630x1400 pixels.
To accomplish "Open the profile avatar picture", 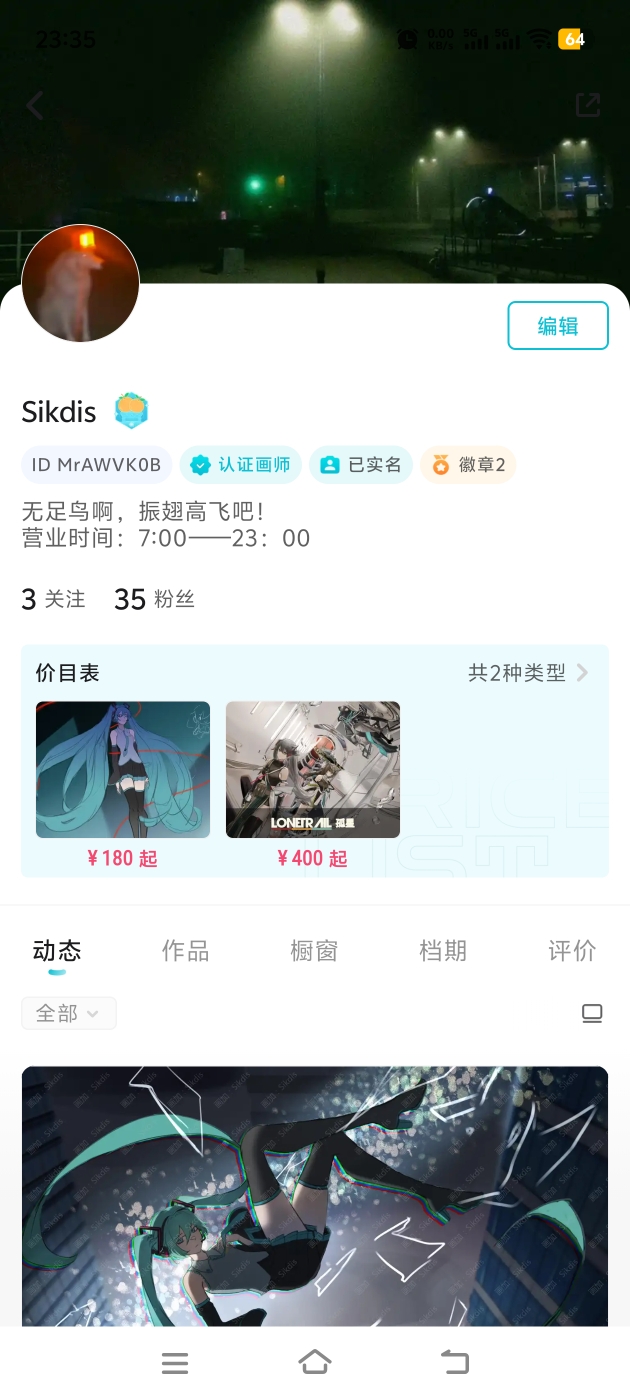I will tap(80, 283).
